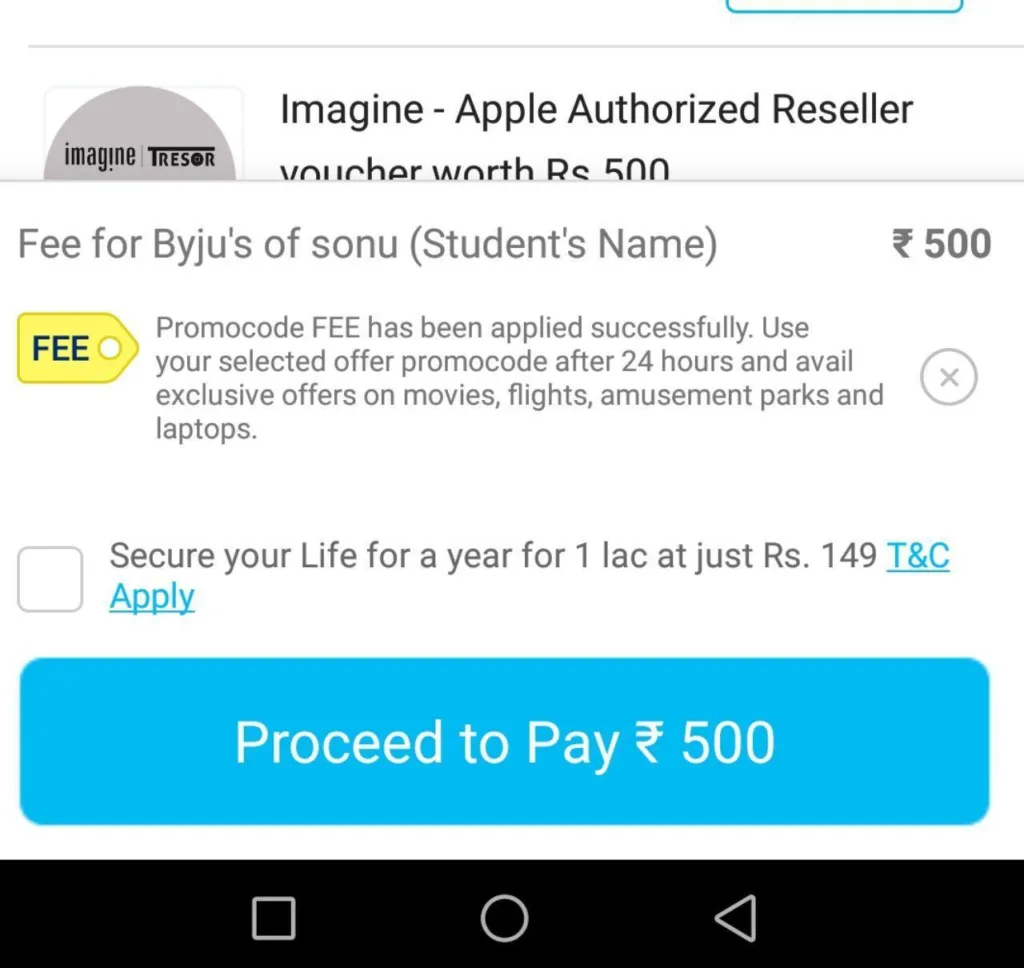The image size is (1024, 968).
Task: Open recent apps from the navigation bar
Action: [273, 917]
